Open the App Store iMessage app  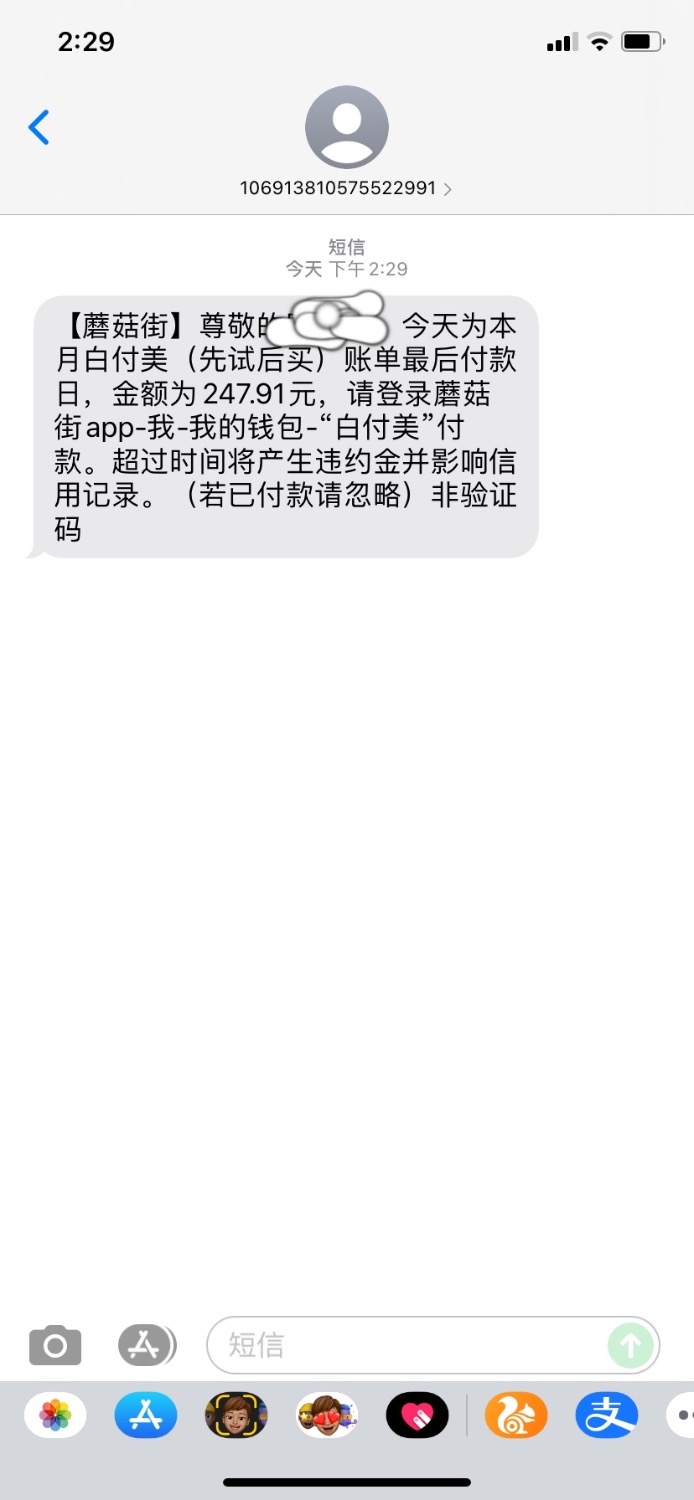click(x=146, y=1415)
